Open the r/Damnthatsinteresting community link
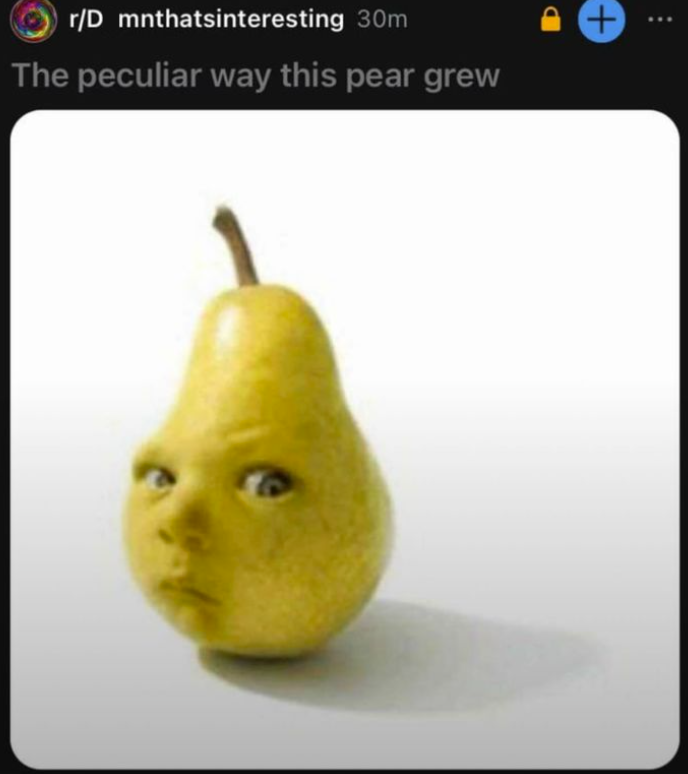 pos(206,20)
